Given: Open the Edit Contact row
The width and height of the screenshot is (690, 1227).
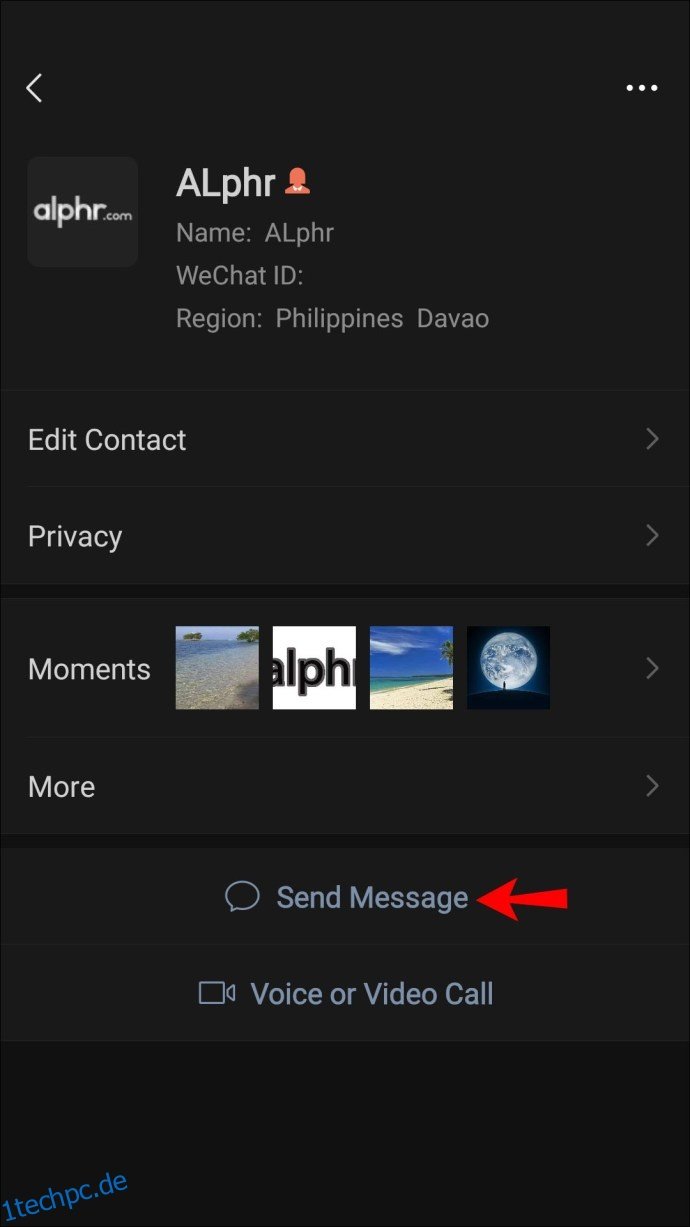Looking at the screenshot, I should pos(345,439).
